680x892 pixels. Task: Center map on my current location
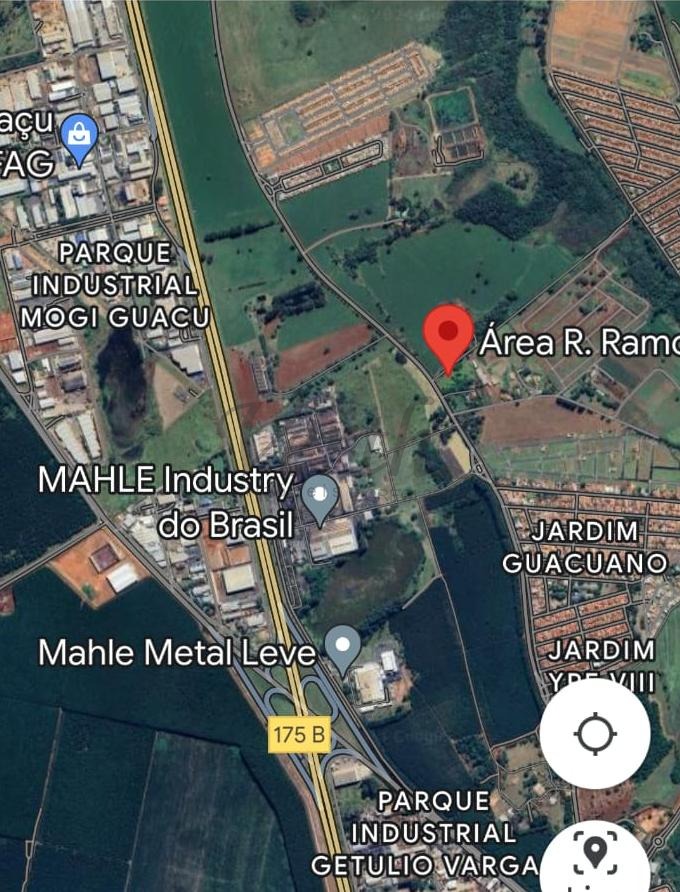[594, 735]
